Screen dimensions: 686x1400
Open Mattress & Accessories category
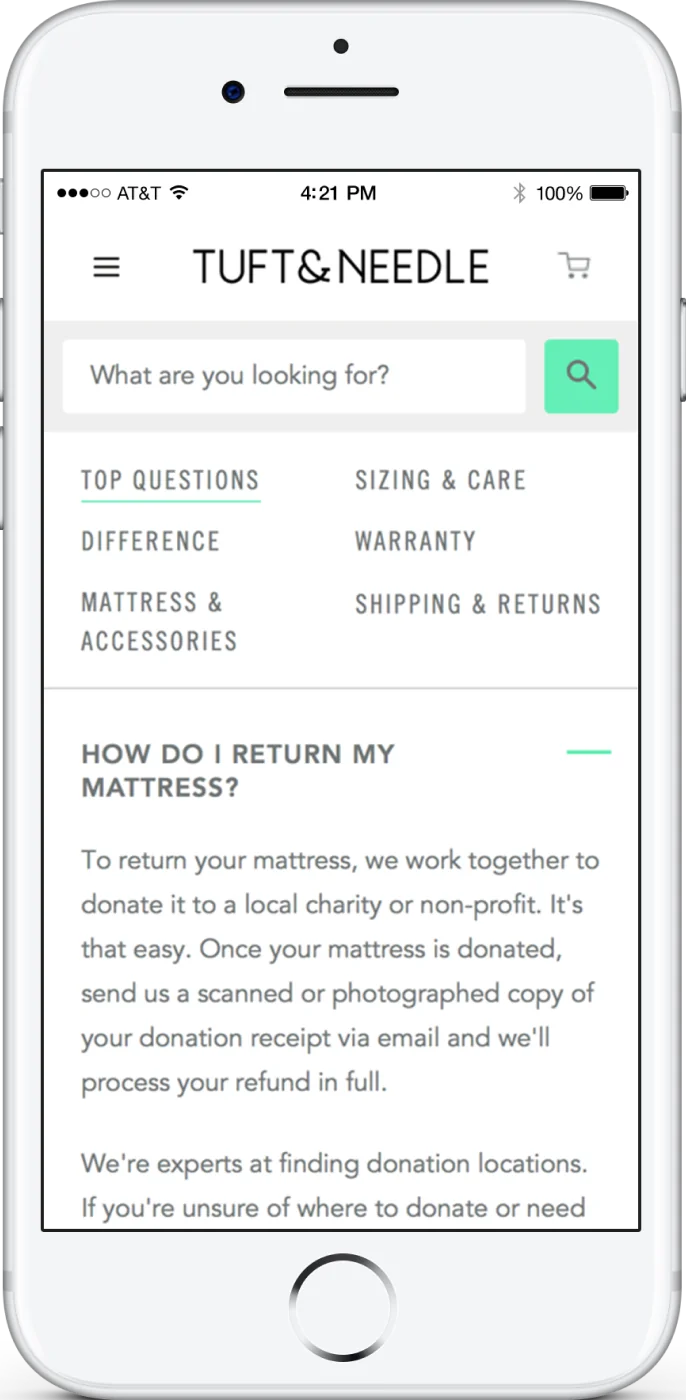click(x=158, y=621)
